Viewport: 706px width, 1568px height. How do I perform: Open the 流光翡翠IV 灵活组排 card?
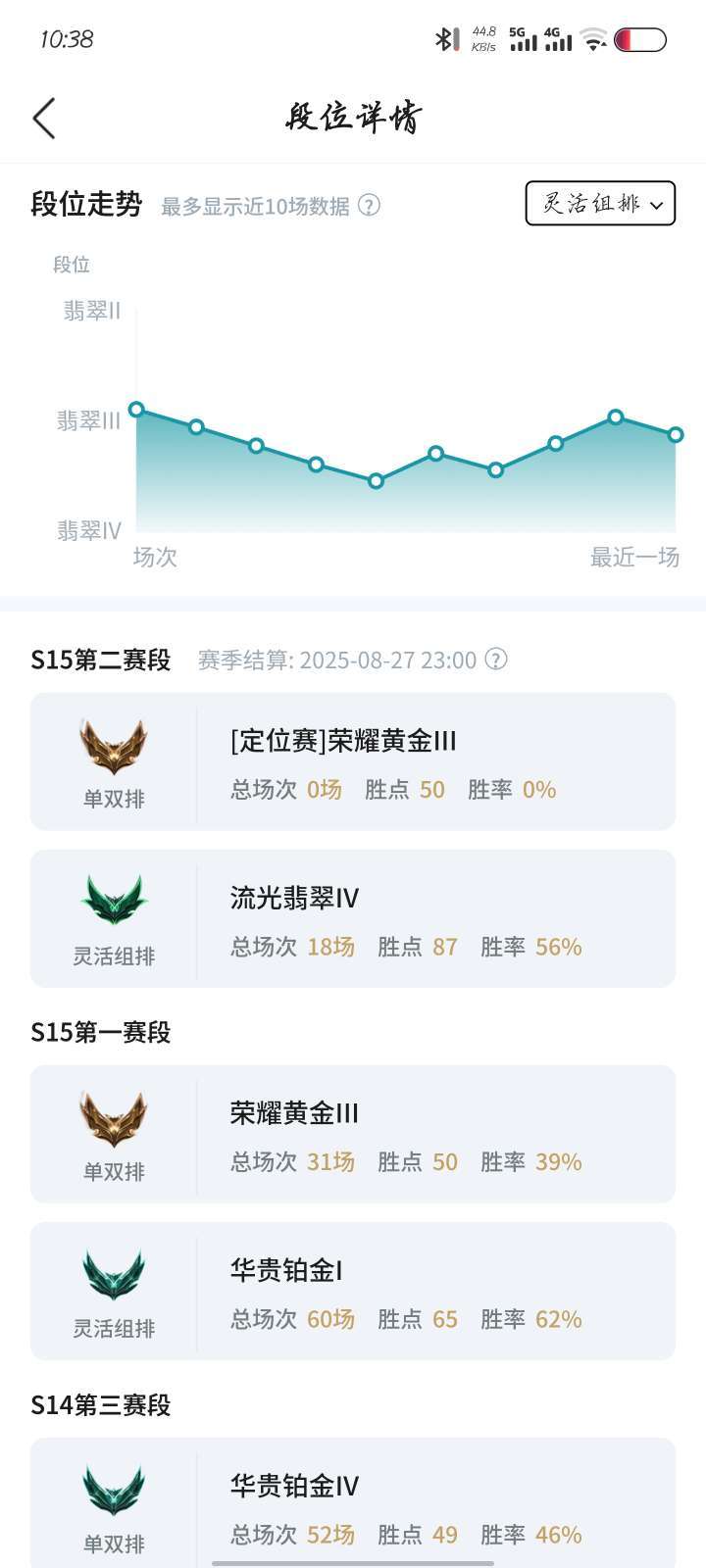click(353, 918)
